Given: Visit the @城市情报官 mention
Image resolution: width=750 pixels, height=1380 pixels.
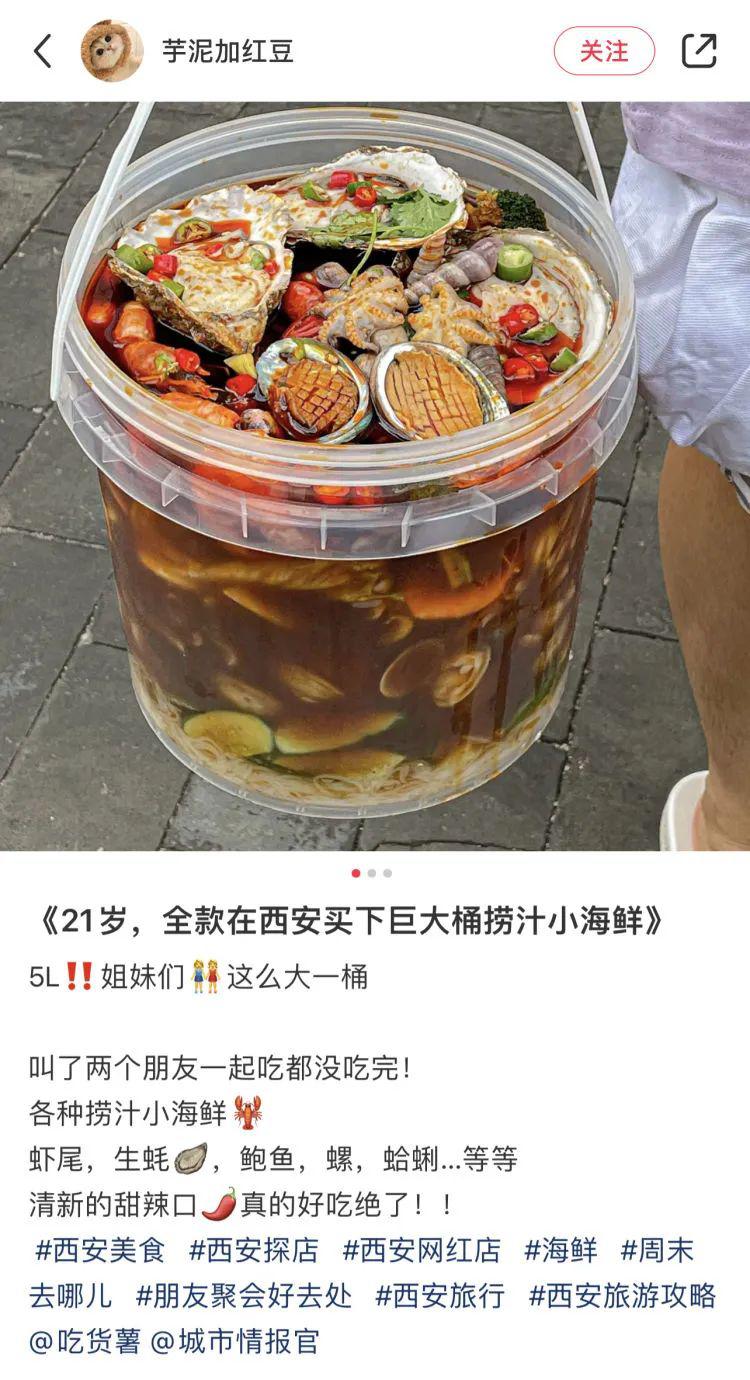Looking at the screenshot, I should pyautogui.click(x=234, y=1342).
